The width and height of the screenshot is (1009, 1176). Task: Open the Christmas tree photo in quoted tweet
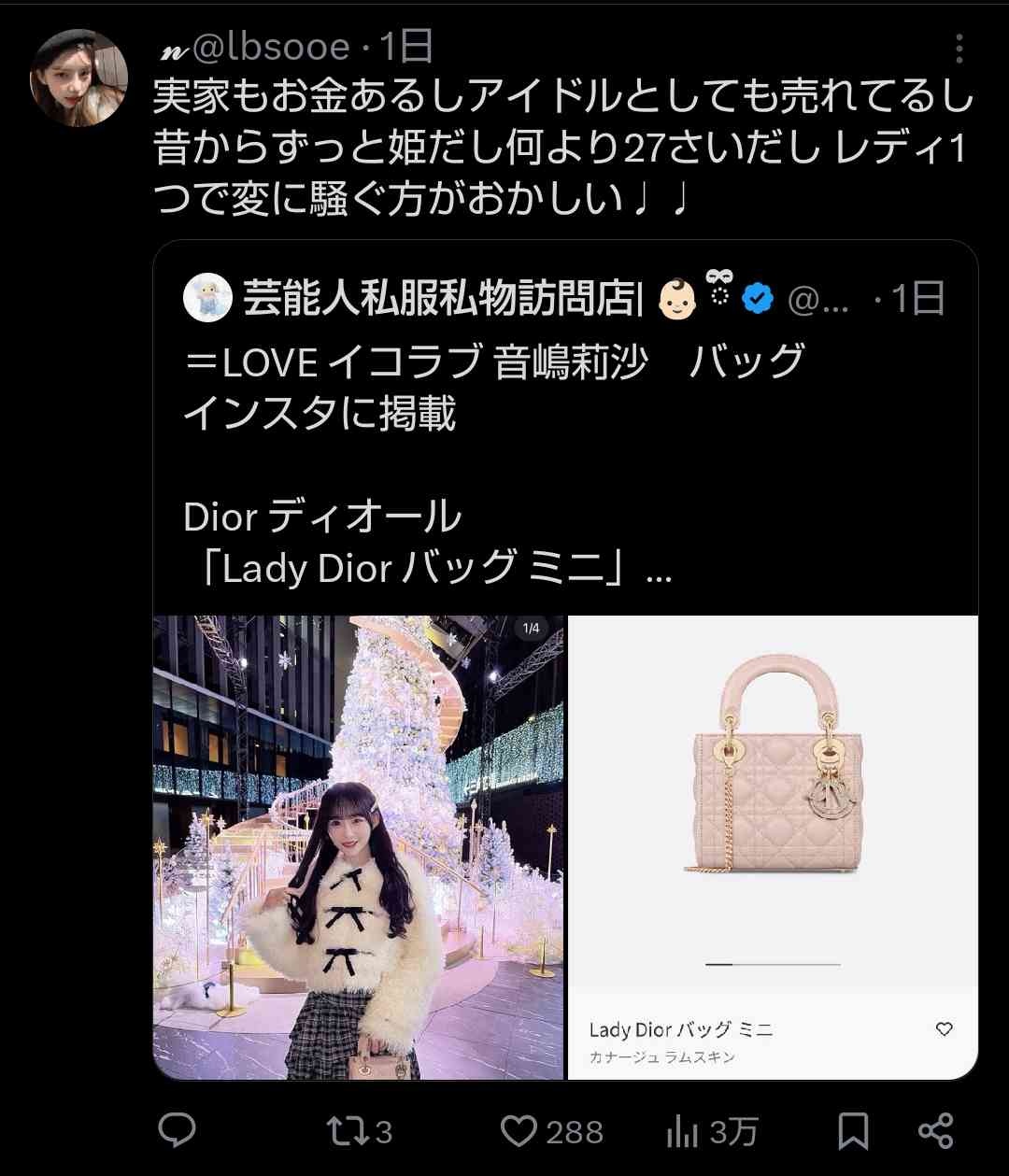click(x=359, y=847)
